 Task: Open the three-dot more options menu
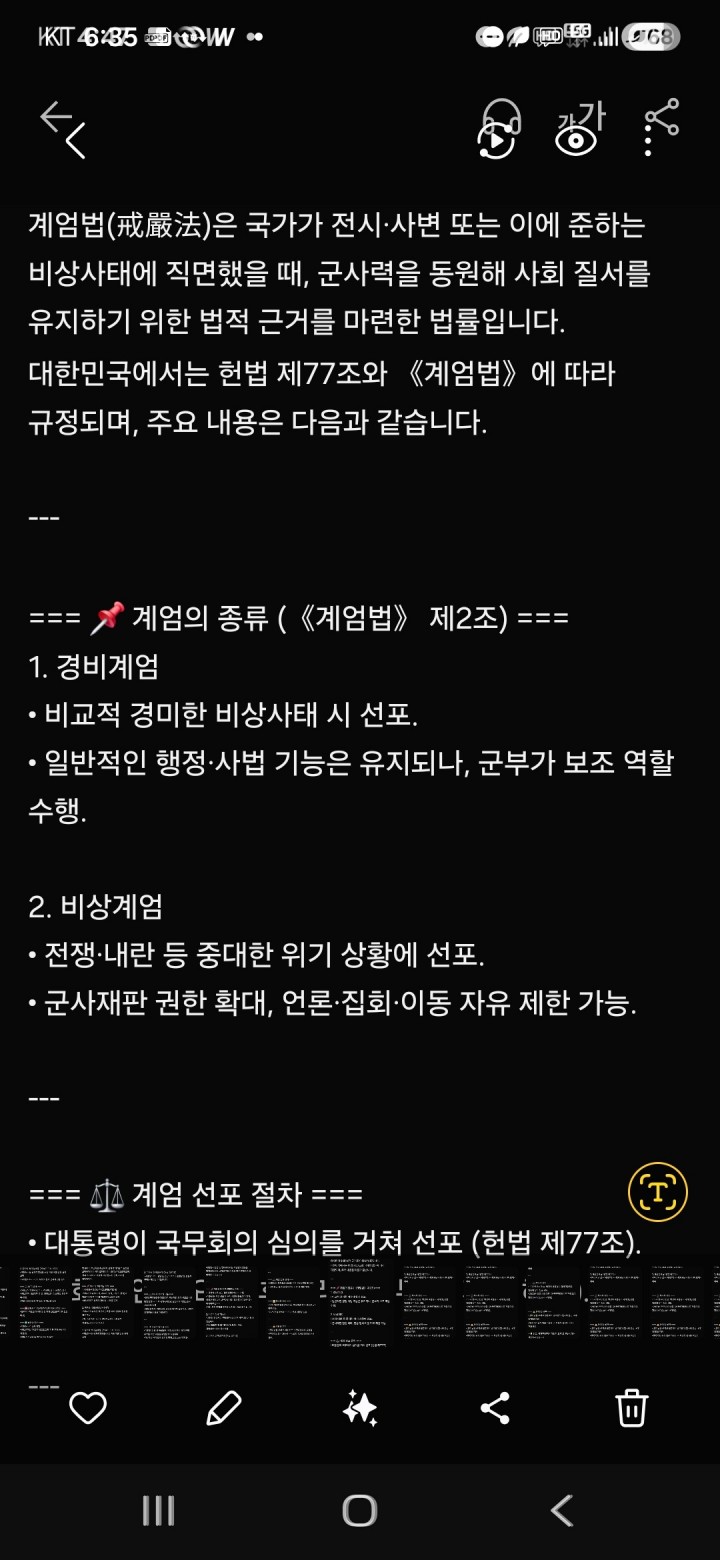(648, 142)
